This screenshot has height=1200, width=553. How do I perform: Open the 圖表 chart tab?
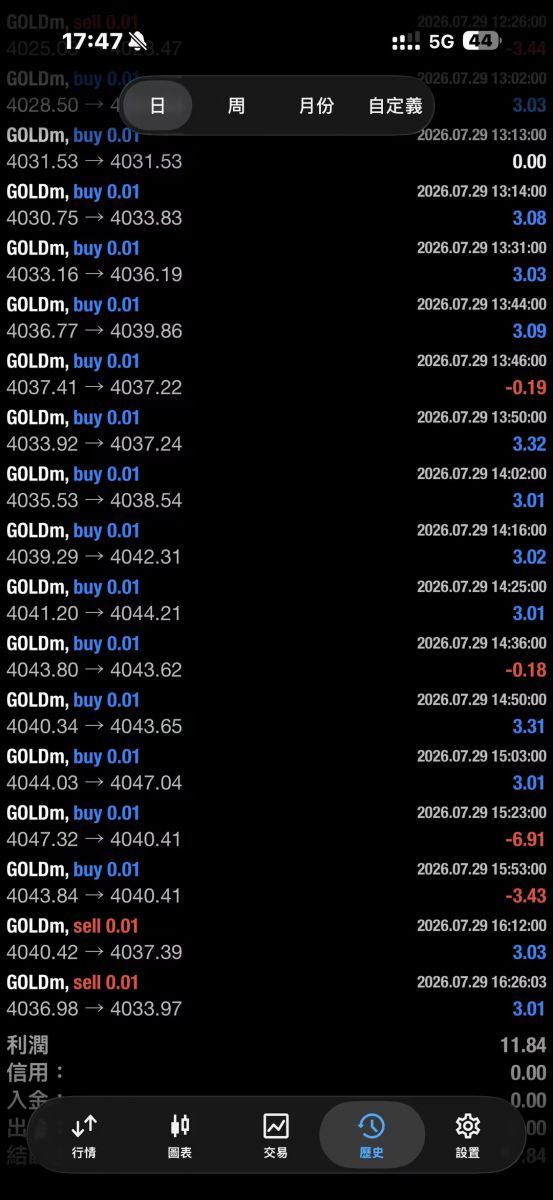tap(180, 1136)
